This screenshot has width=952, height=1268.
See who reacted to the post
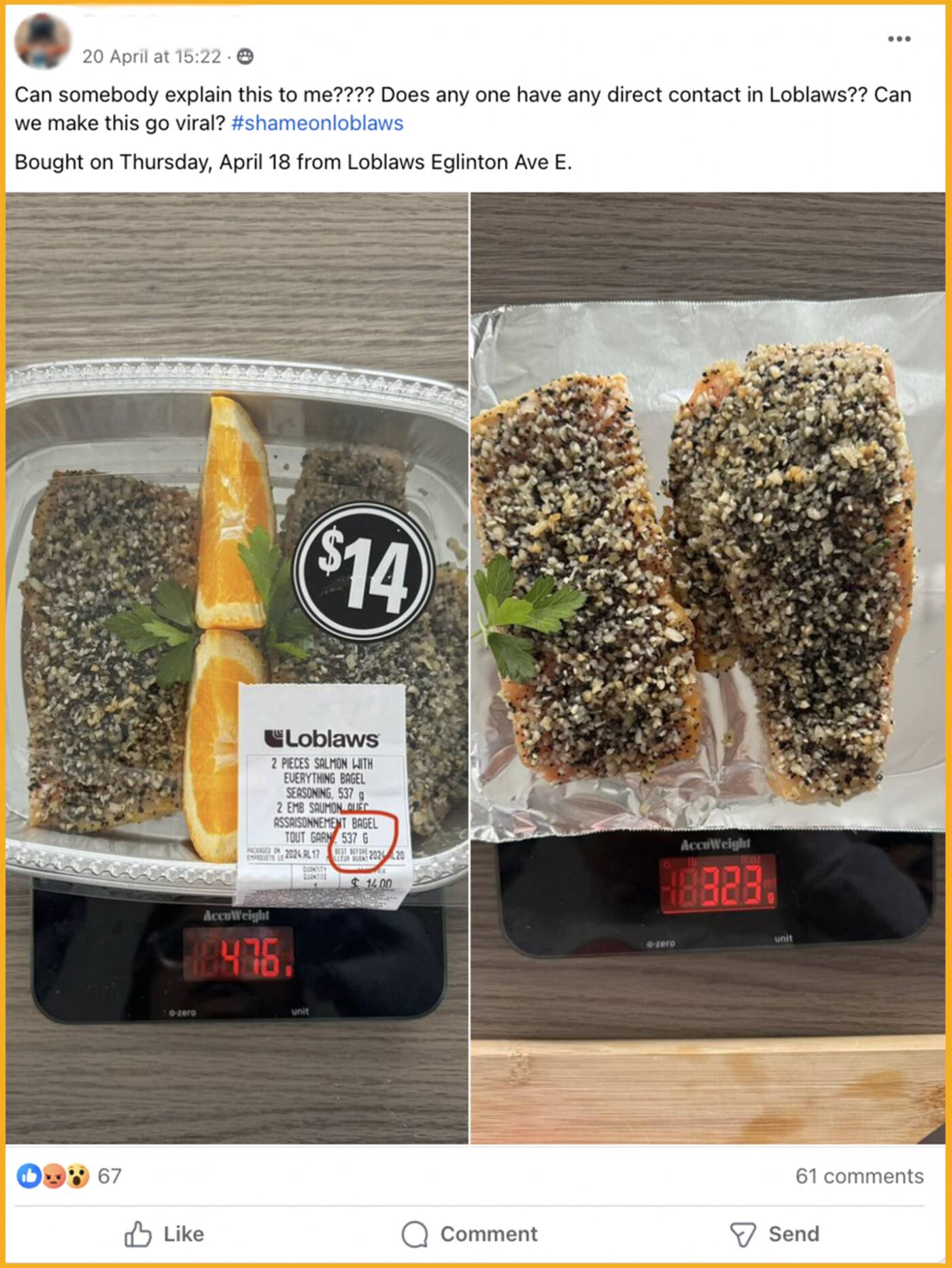(68, 1175)
